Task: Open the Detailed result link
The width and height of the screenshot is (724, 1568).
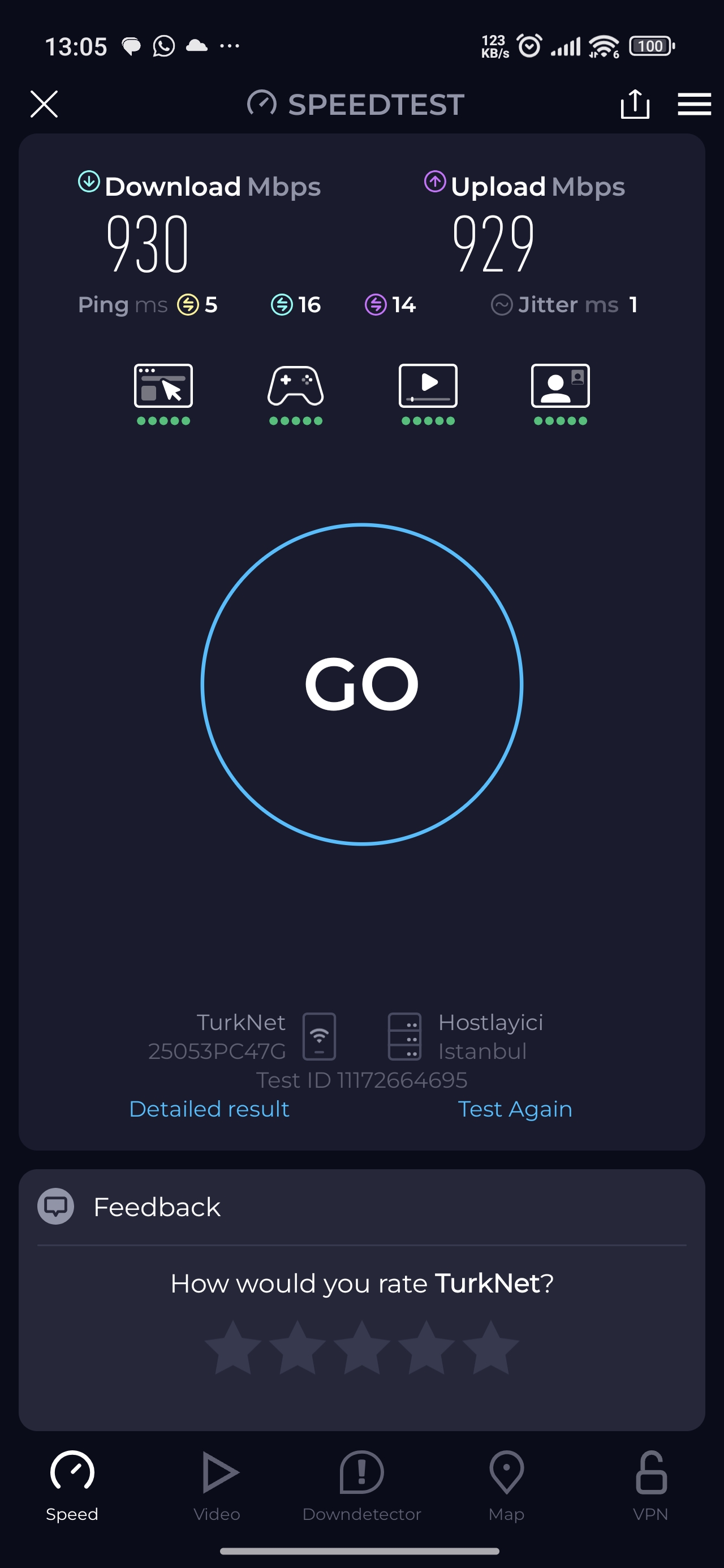Action: [x=209, y=1109]
